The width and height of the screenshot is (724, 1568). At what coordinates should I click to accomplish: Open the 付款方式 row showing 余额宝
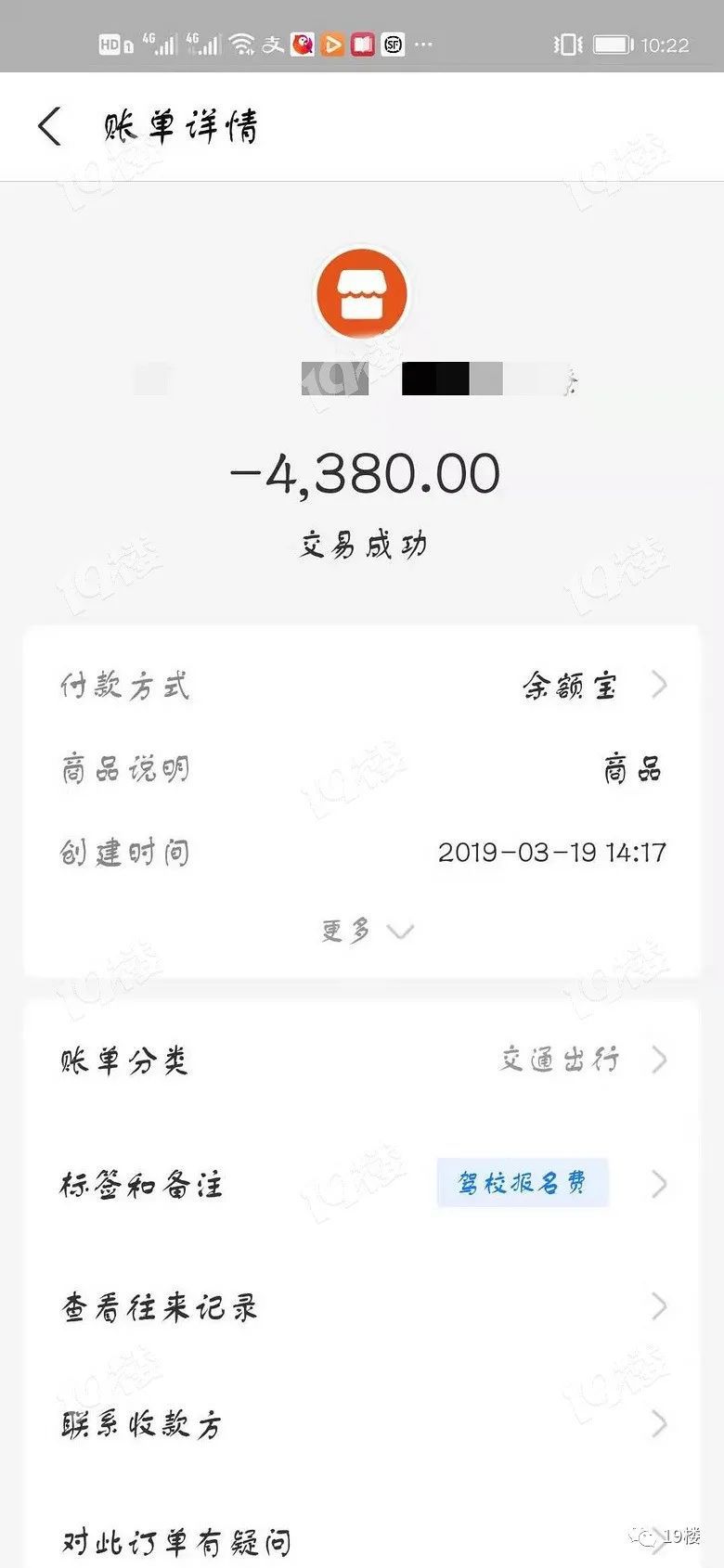(362, 685)
